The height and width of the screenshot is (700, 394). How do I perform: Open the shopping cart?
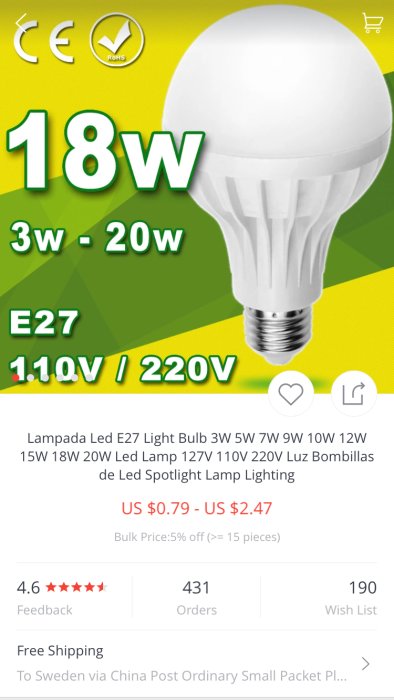(372, 22)
